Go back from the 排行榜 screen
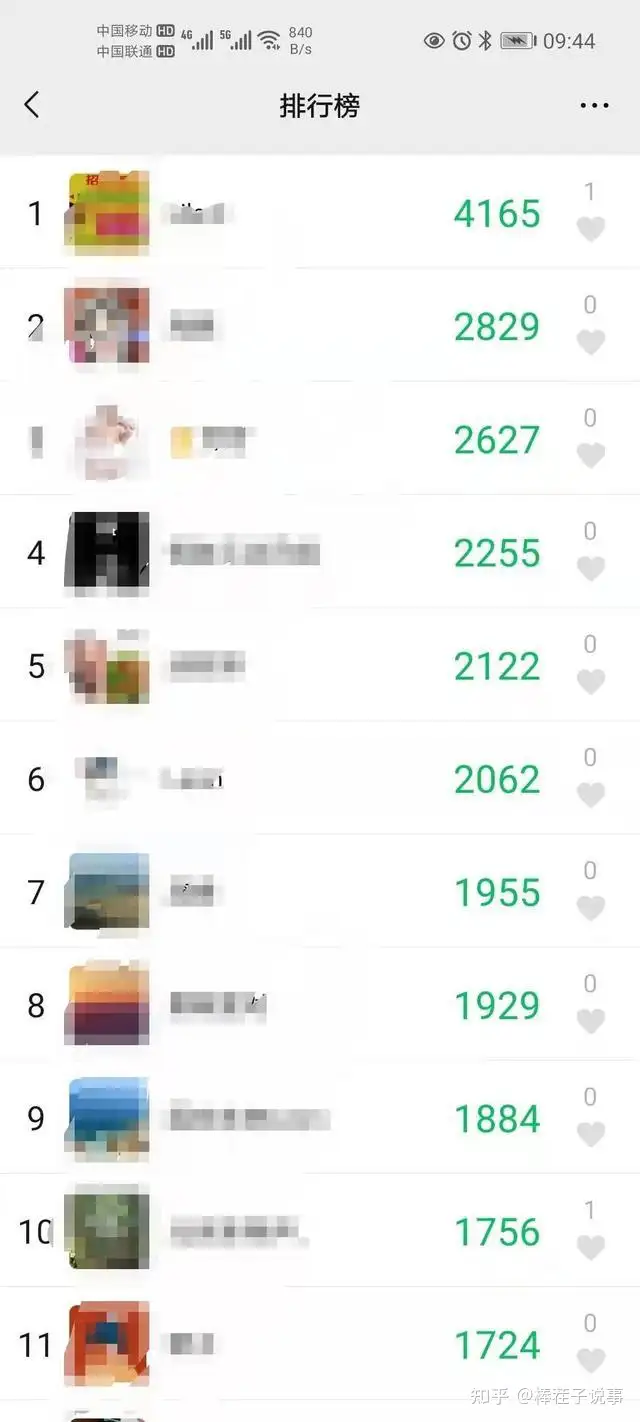 coord(32,105)
